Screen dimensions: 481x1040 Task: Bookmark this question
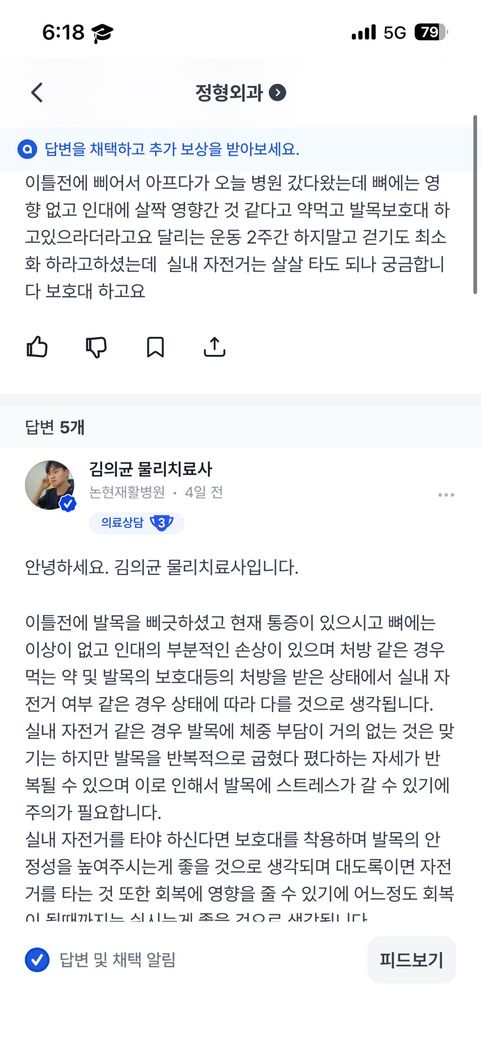tap(155, 347)
